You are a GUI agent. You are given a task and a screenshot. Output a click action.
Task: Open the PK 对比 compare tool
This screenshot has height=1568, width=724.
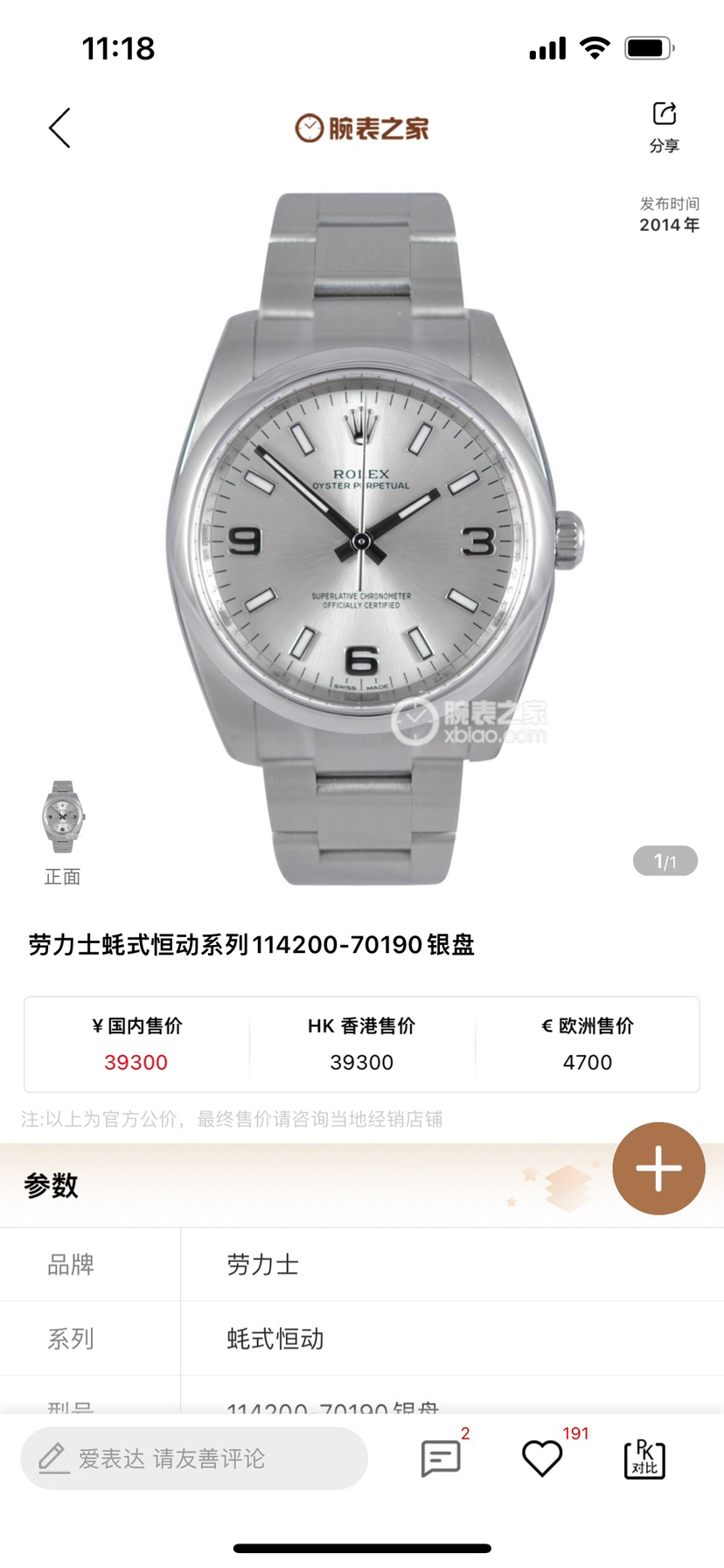(x=644, y=1459)
